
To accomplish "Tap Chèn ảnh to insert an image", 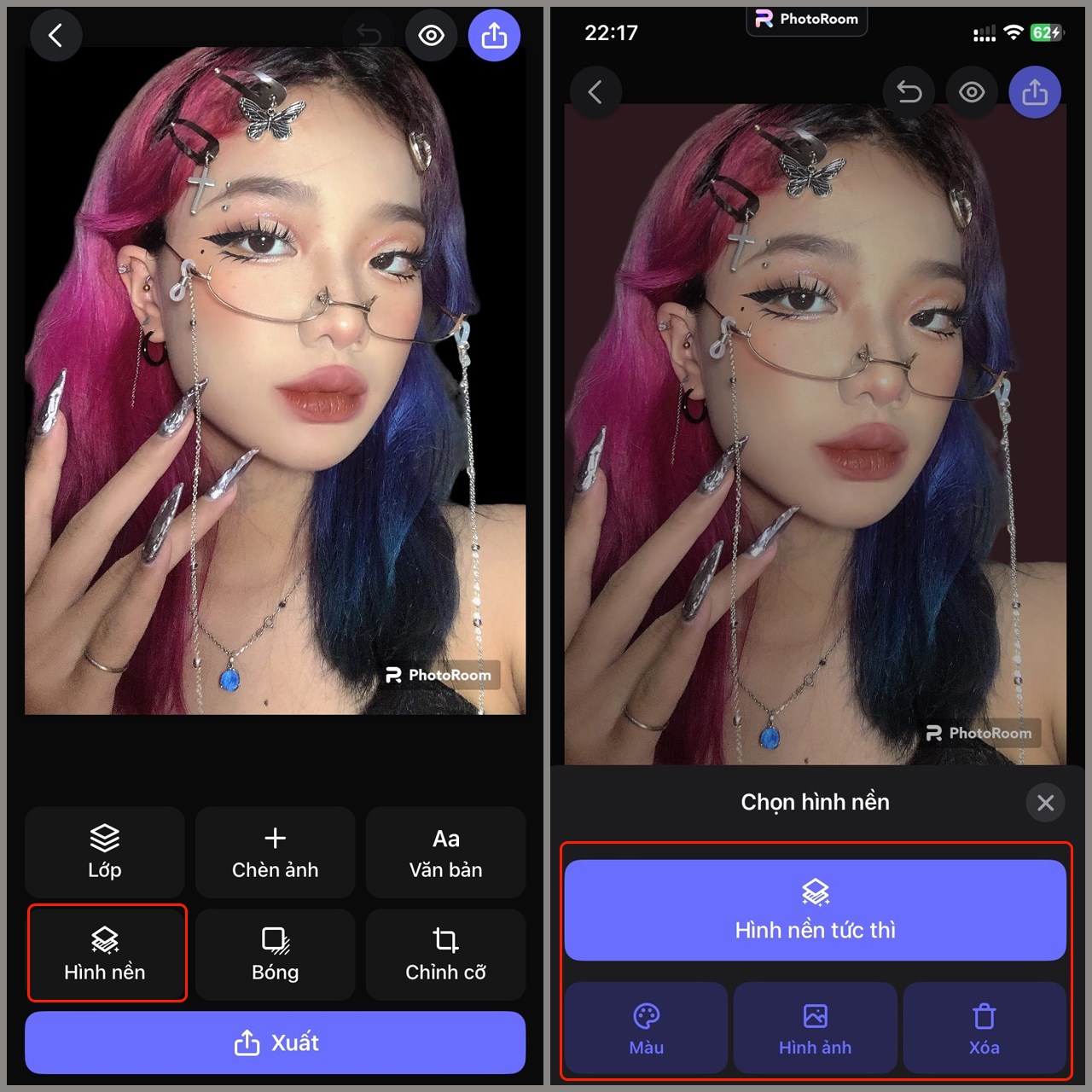I will [x=275, y=851].
